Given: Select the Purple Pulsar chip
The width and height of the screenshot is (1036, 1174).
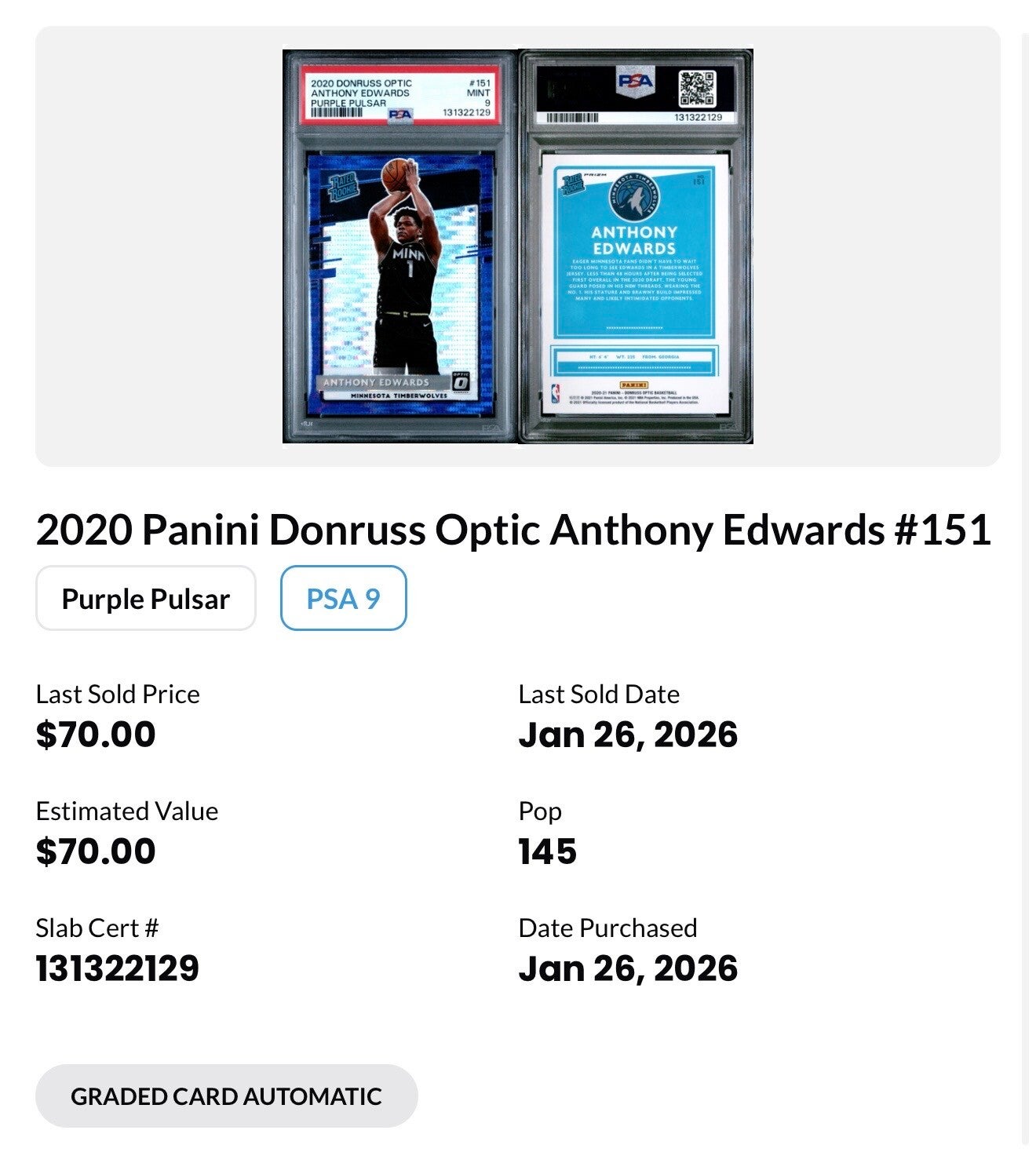Looking at the screenshot, I should tap(146, 599).
